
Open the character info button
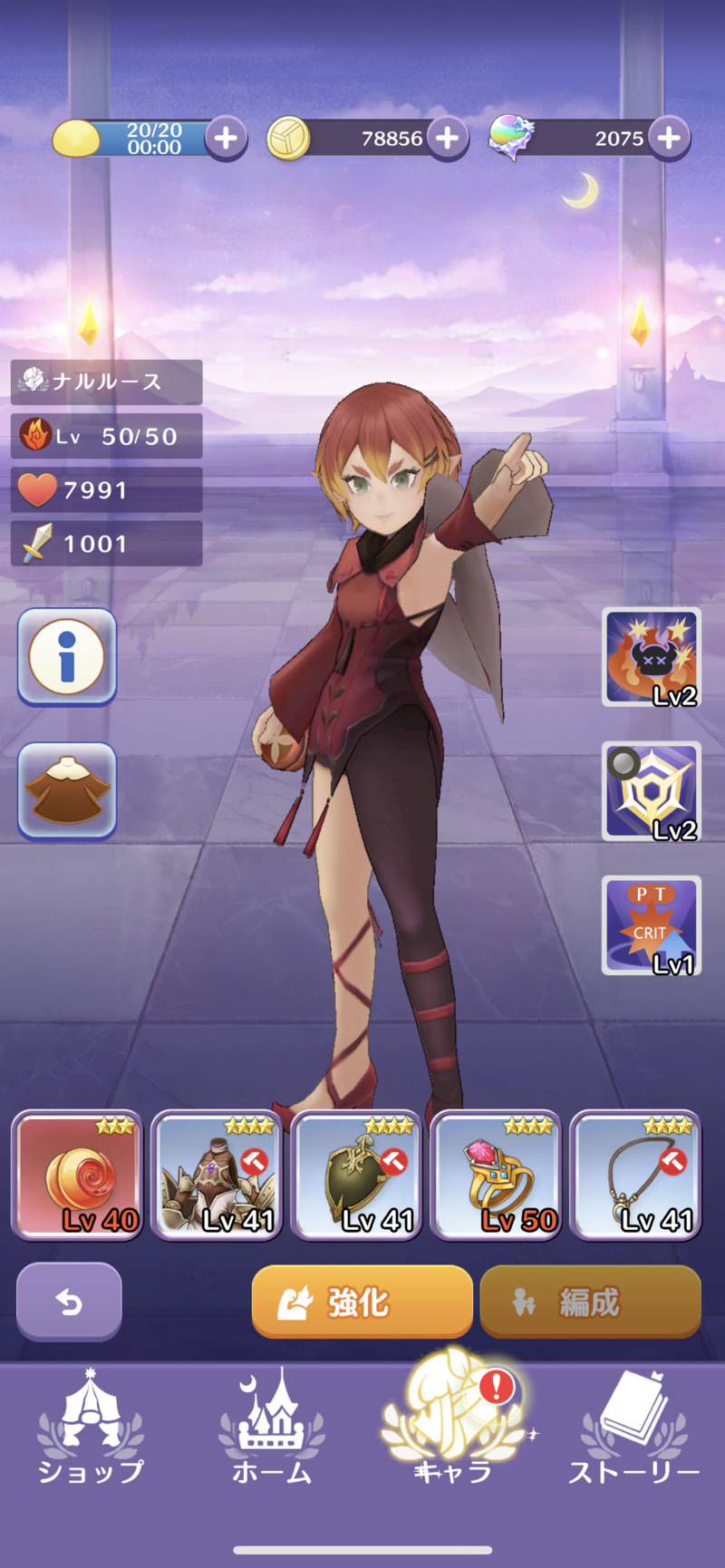[x=67, y=656]
